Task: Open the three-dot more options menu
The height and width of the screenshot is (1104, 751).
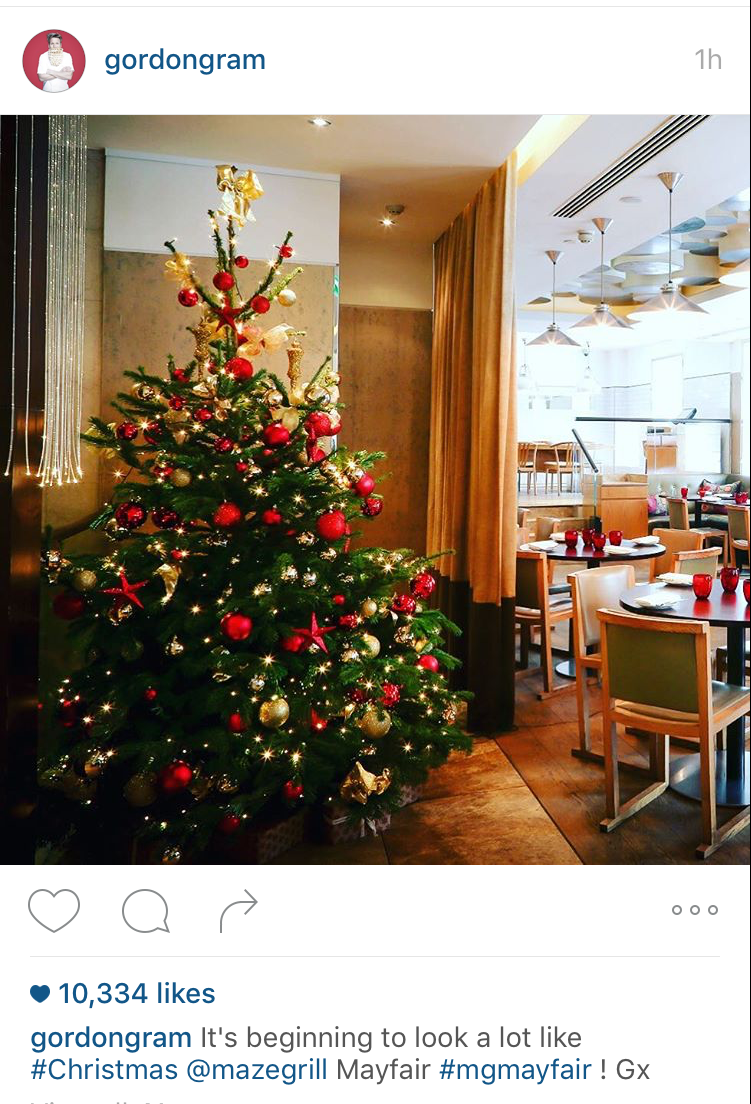Action: [695, 910]
